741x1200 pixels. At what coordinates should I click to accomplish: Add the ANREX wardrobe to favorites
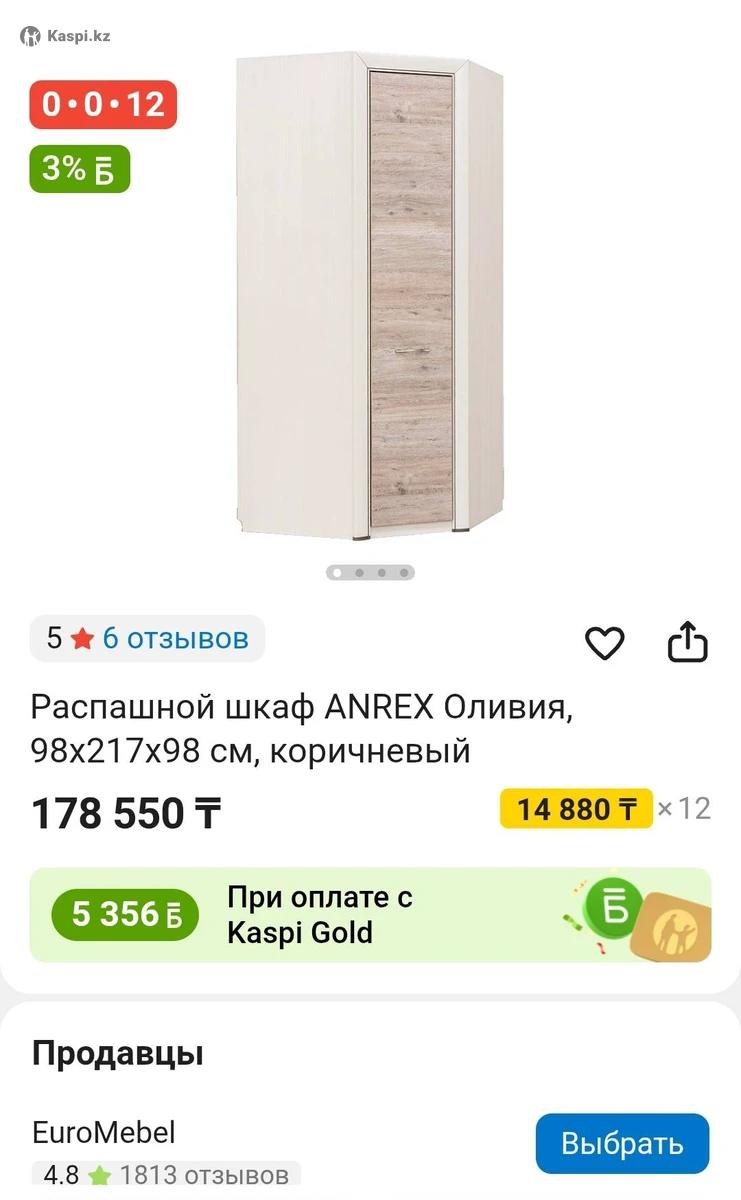[604, 643]
